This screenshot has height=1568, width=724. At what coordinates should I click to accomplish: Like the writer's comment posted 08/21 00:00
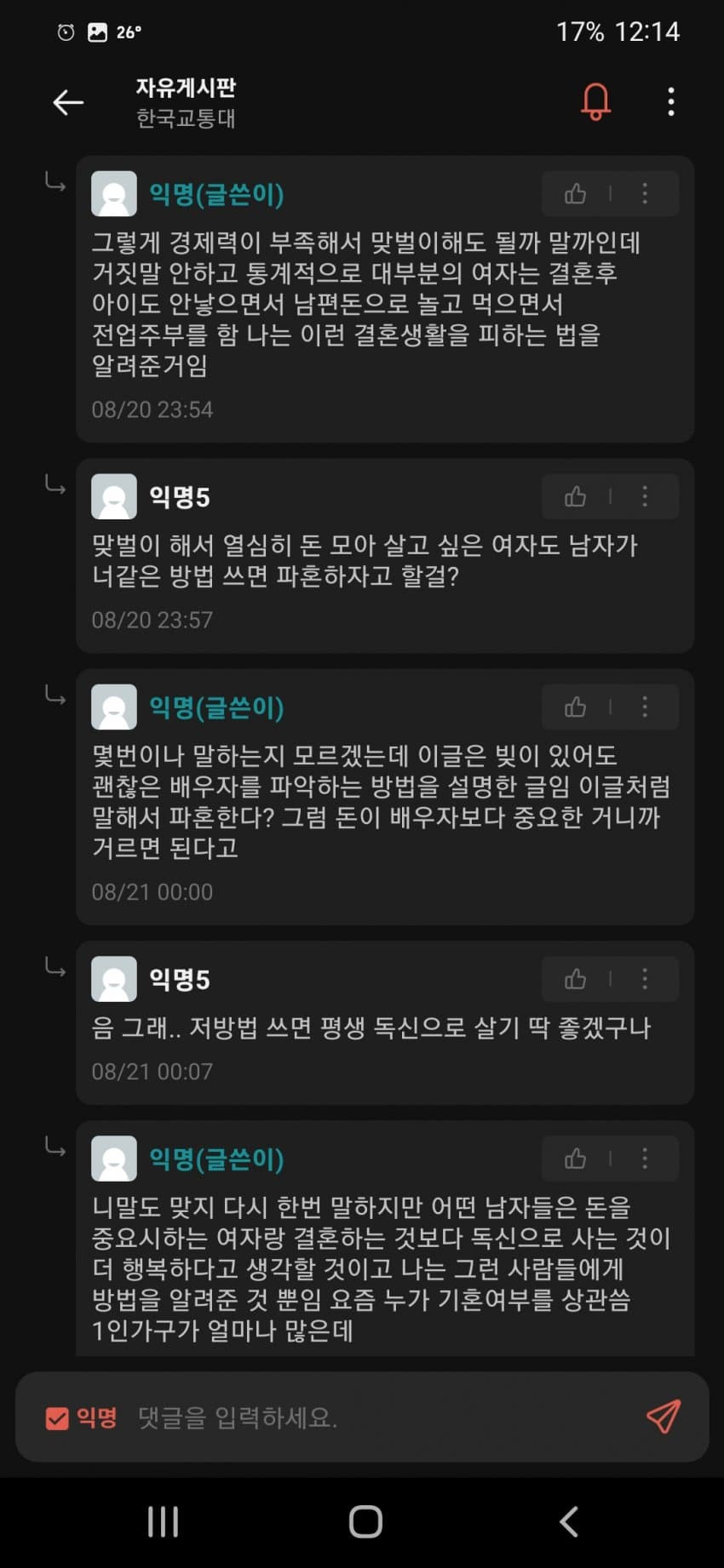click(576, 707)
